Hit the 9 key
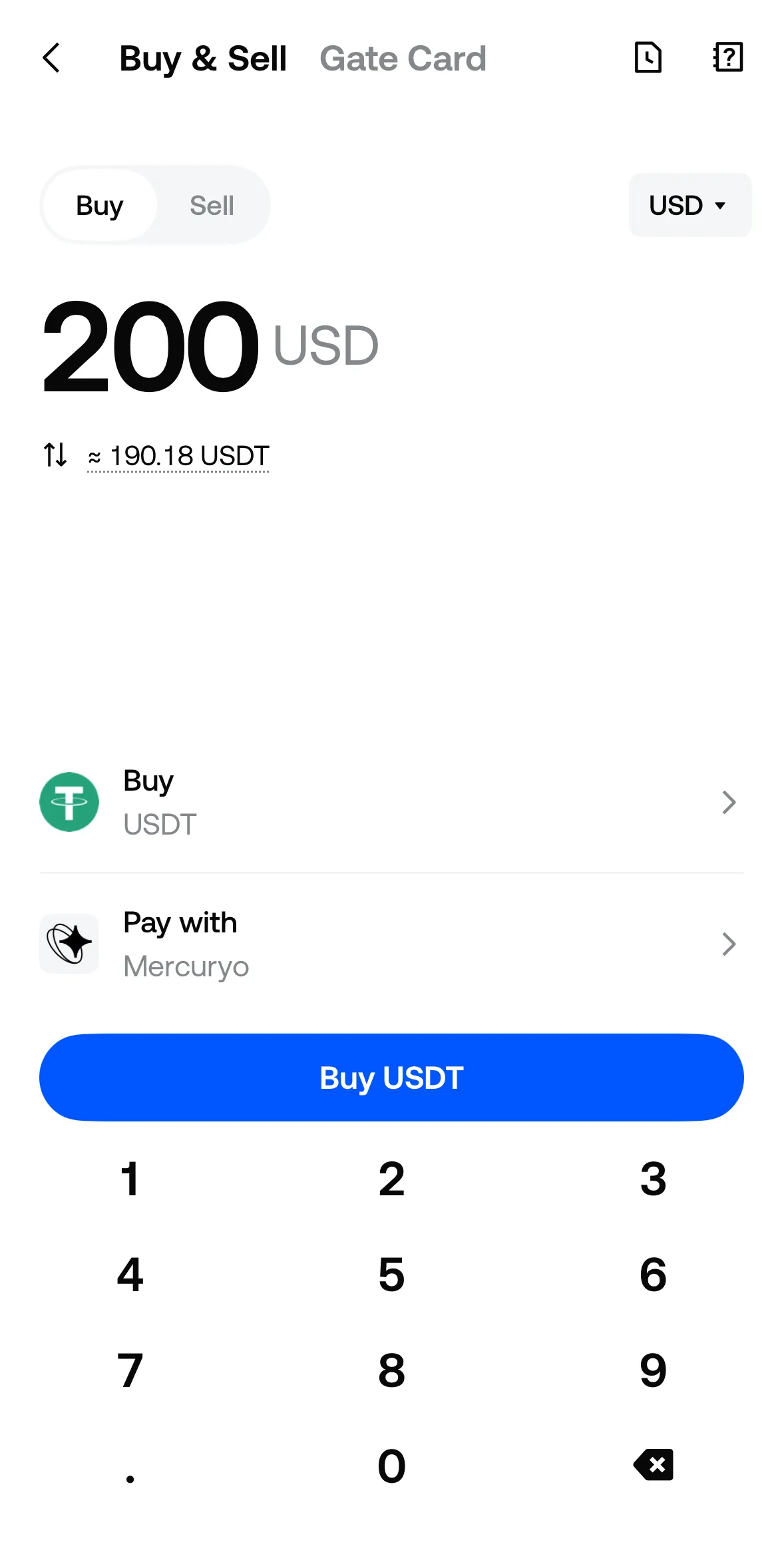784x1568 pixels. (653, 1371)
